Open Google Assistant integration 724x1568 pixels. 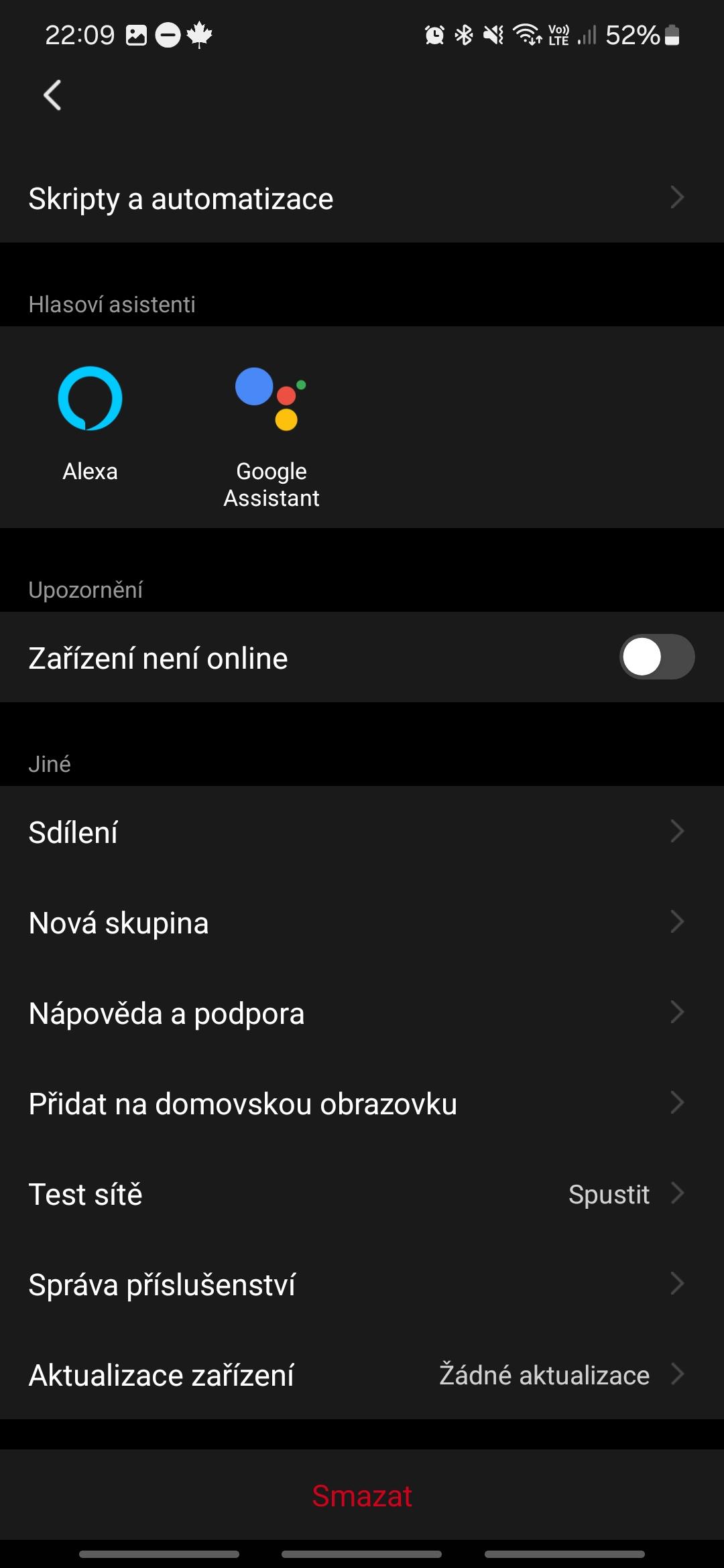click(x=271, y=437)
